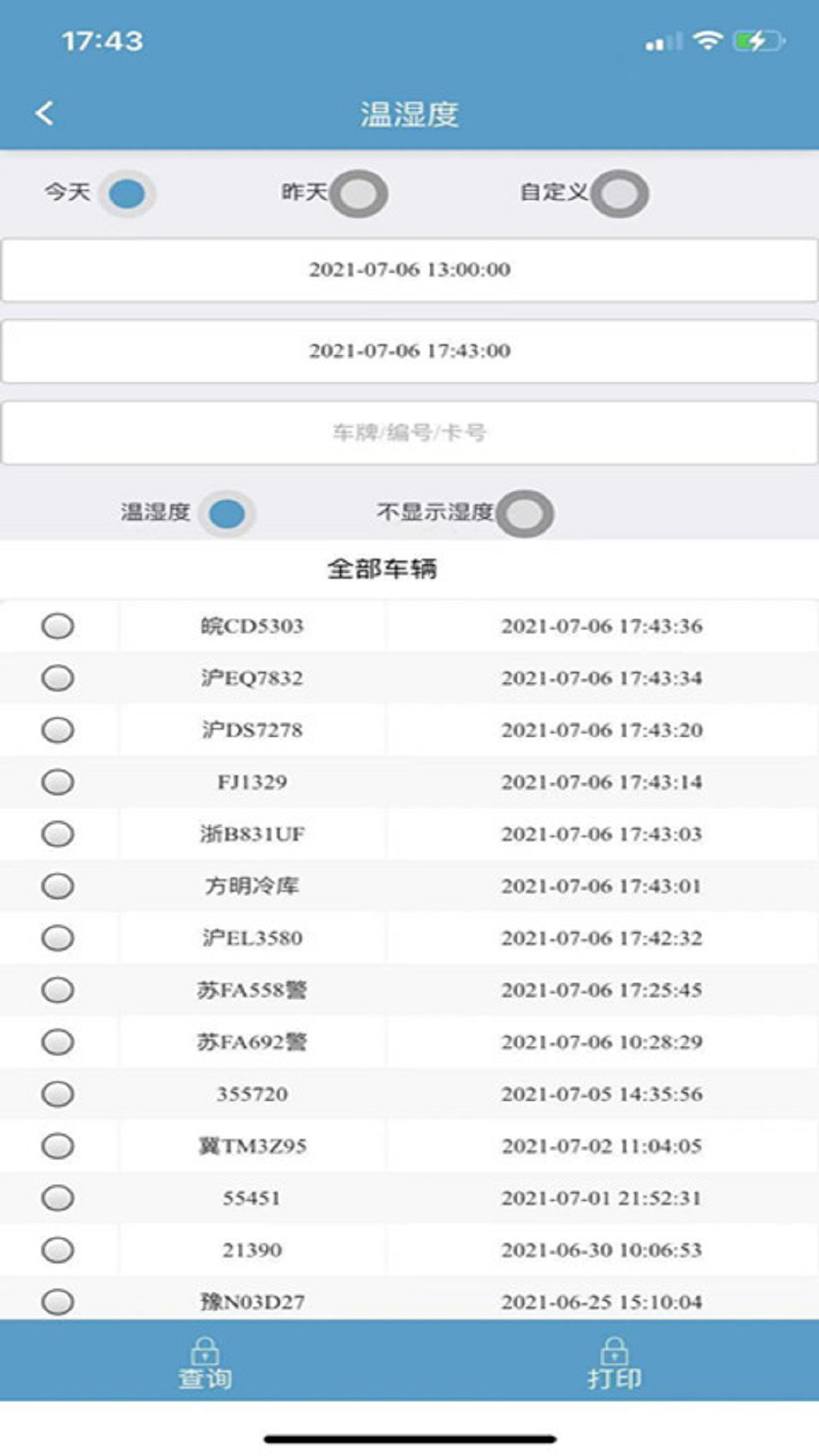Select vehicle 皖CD5303

[x=57, y=626]
